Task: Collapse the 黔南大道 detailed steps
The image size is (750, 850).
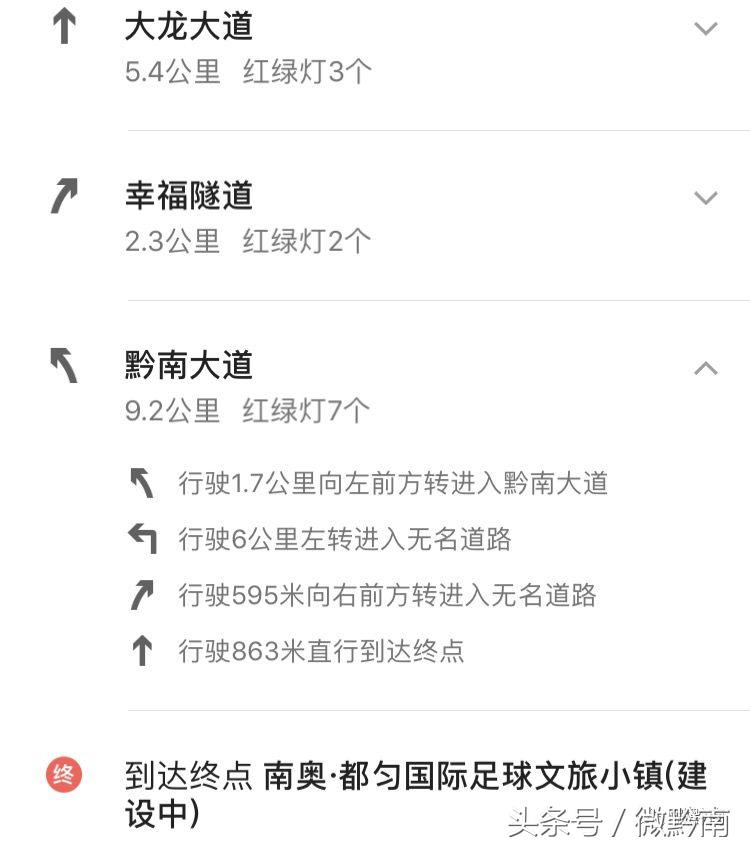Action: [707, 366]
